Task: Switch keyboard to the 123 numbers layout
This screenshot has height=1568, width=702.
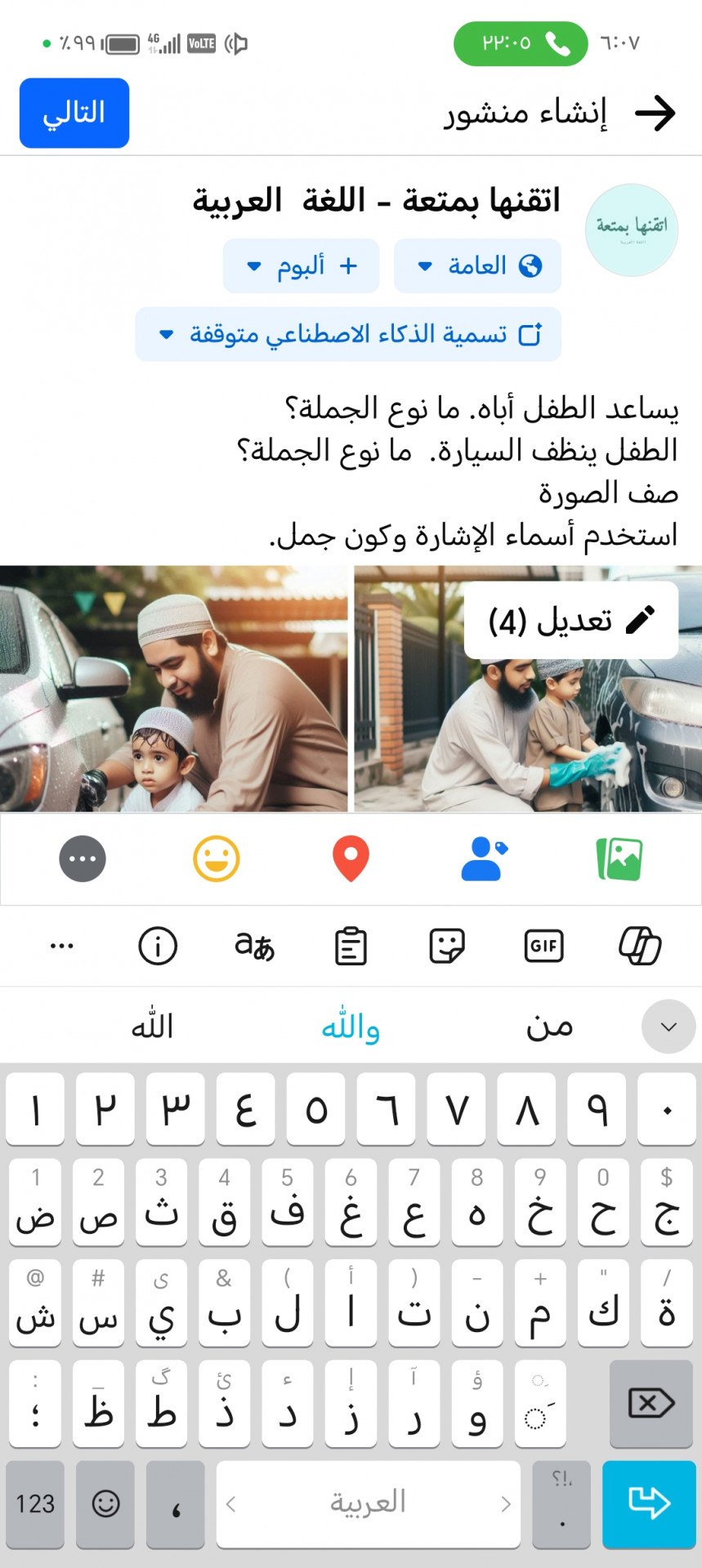Action: (x=35, y=1503)
